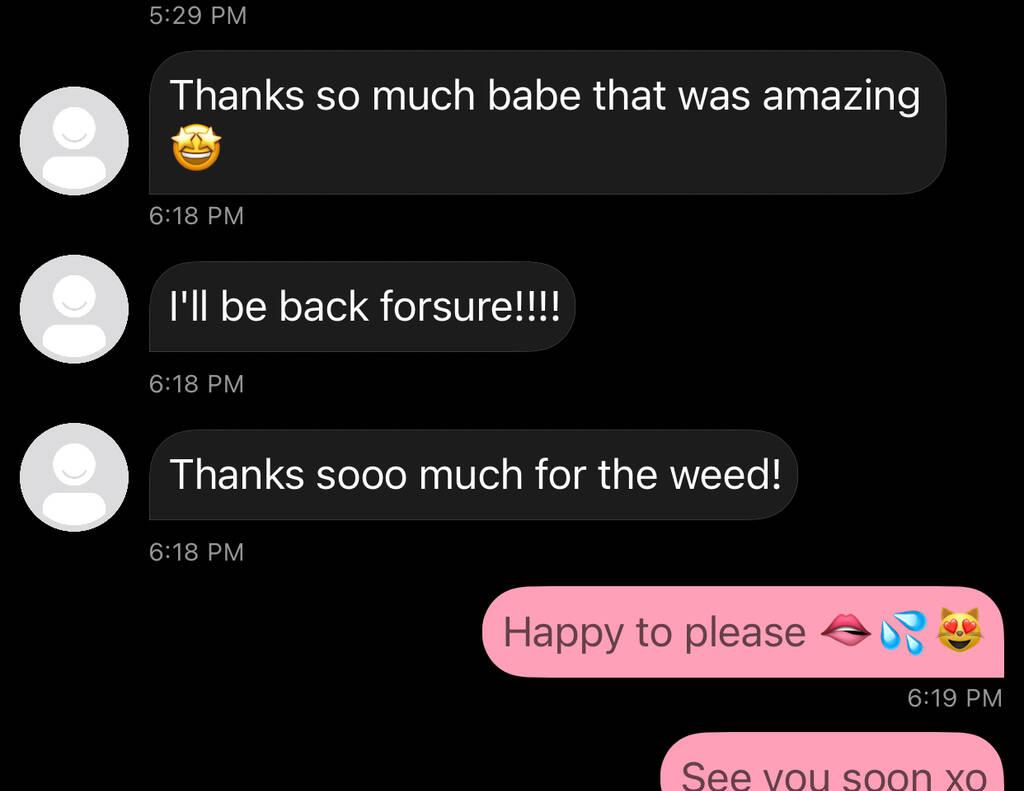View profile from avatar beside weed message
Image resolution: width=1024 pixels, height=791 pixels.
click(74, 477)
